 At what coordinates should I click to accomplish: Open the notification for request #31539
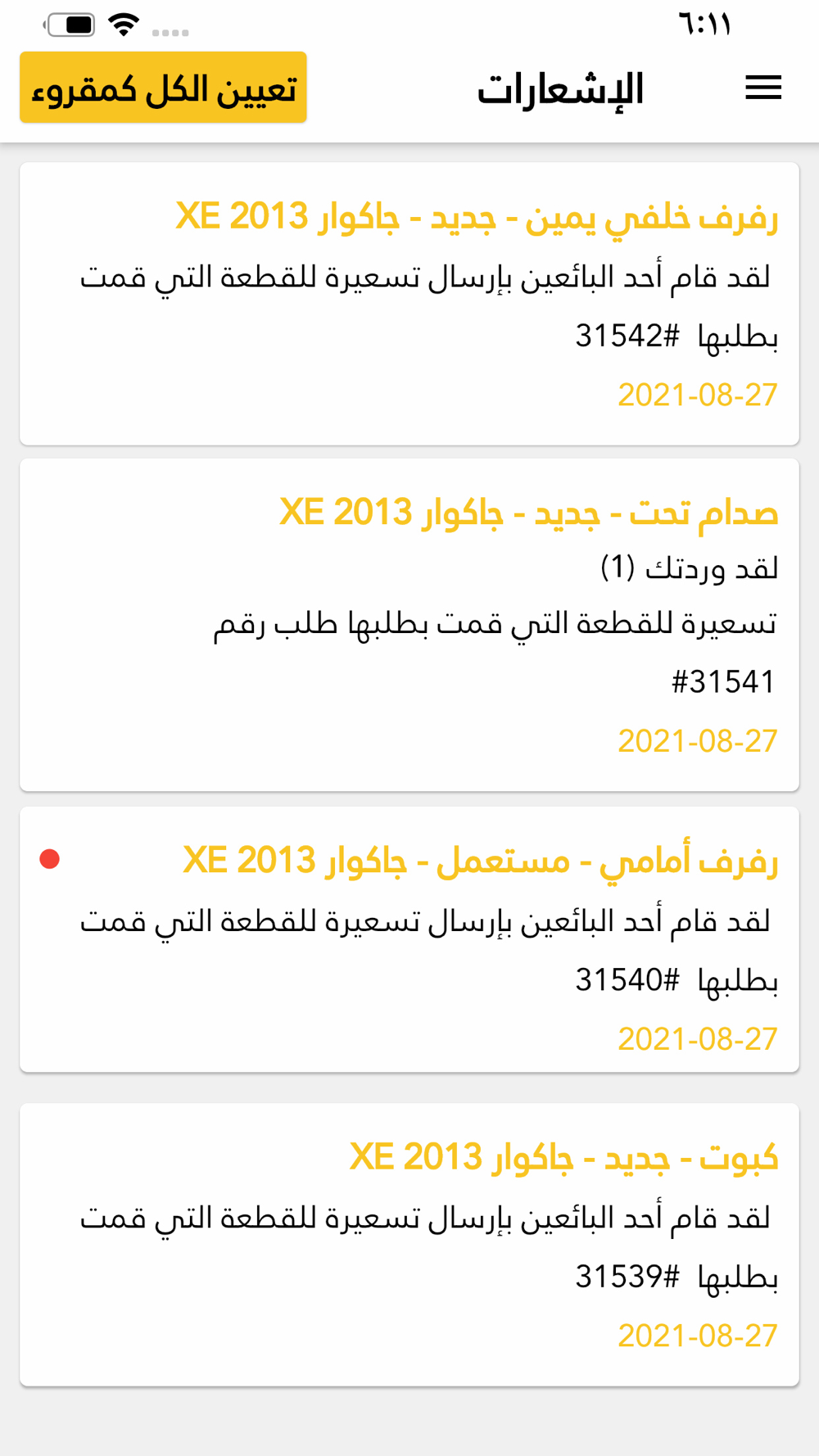(409, 1245)
